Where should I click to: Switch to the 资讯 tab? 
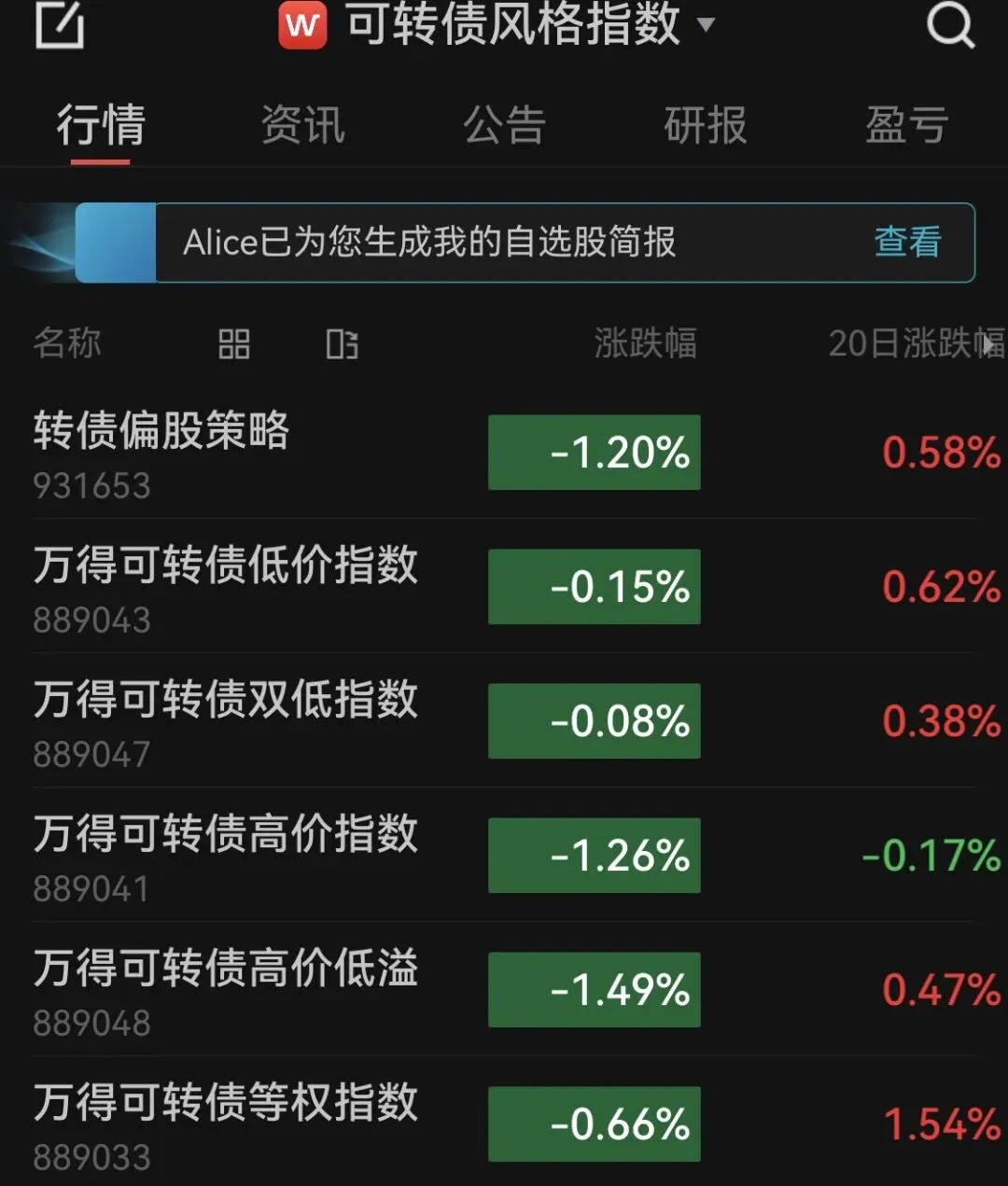pos(302,125)
